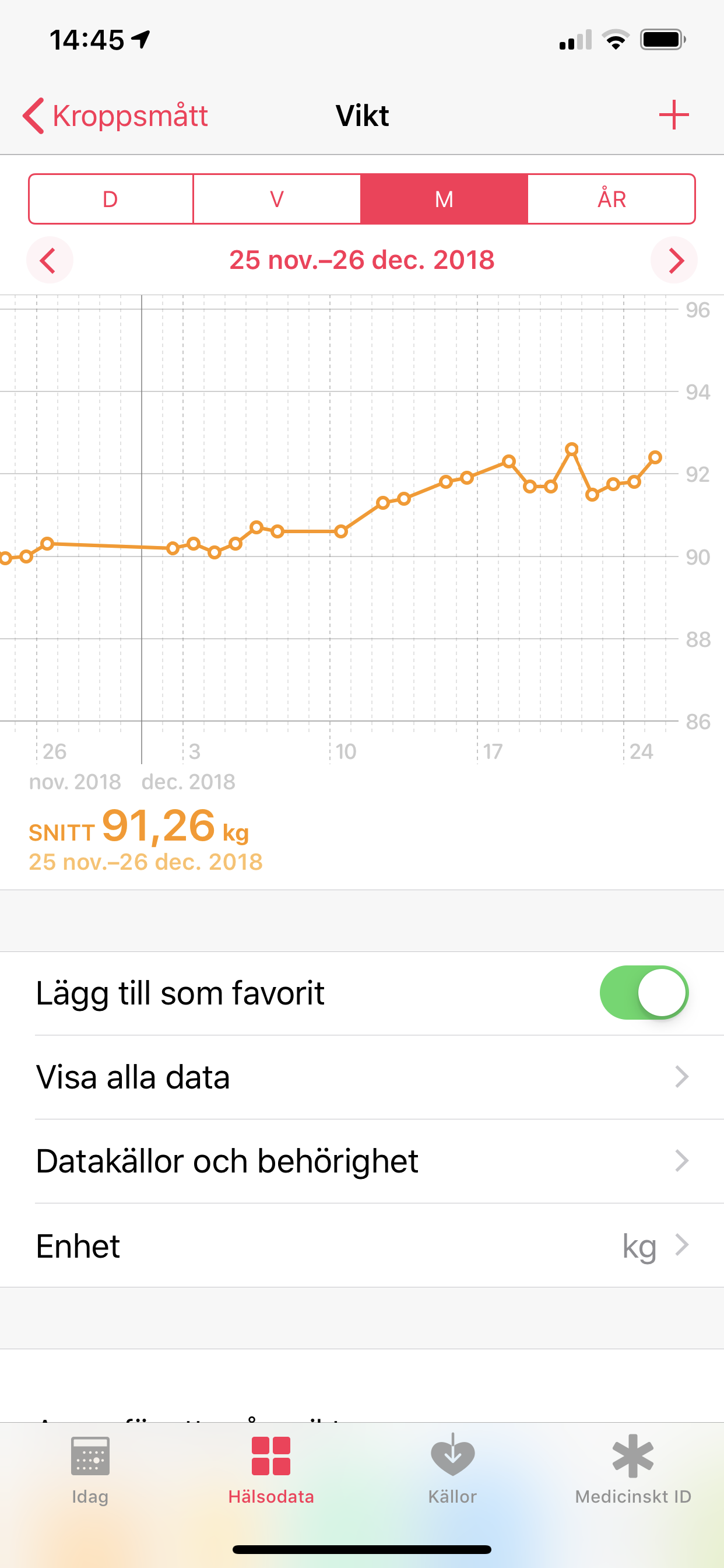The image size is (724, 1568).
Task: Go to the next month period
Action: (674, 261)
